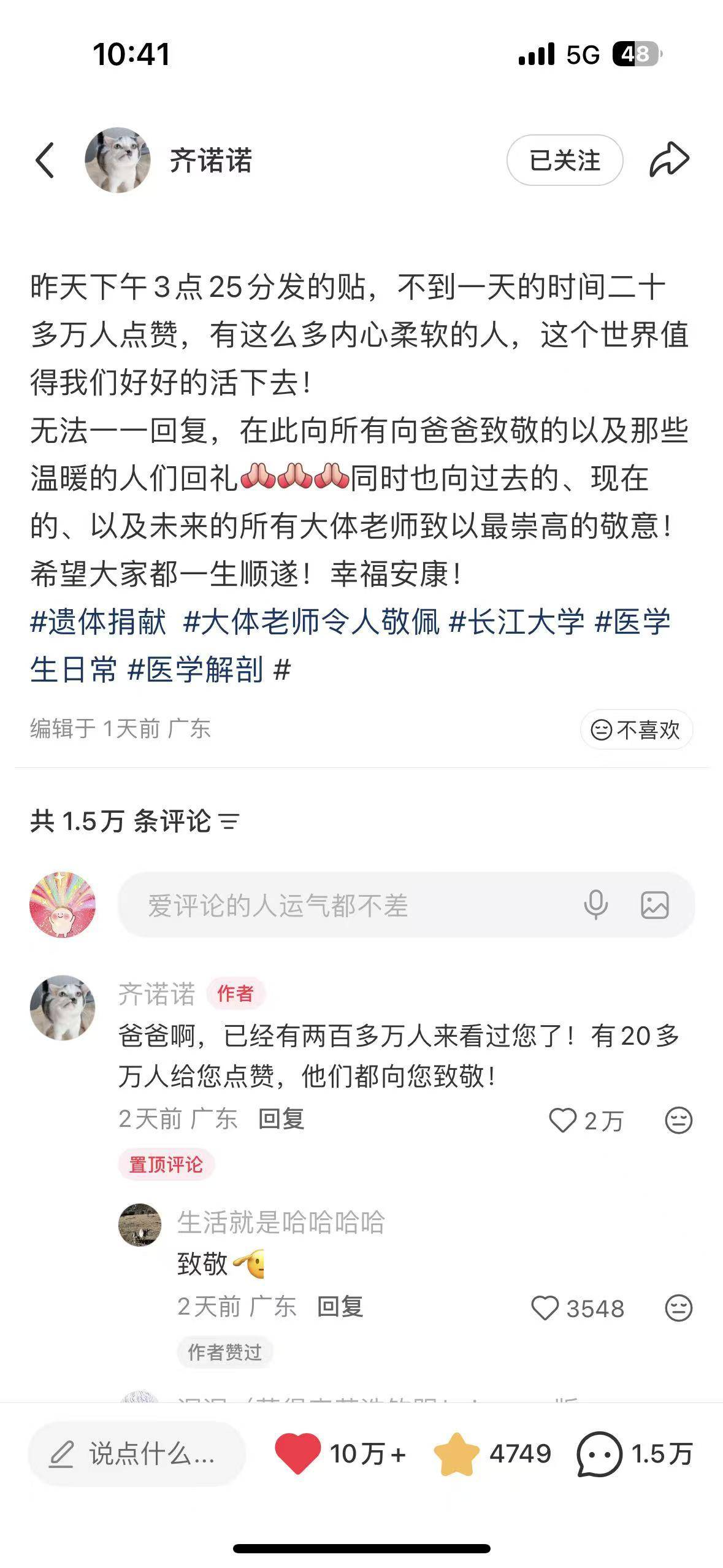This screenshot has width=723, height=1568.
Task: Reply to 齐诺诺's pinned comment
Action: coord(281,1120)
